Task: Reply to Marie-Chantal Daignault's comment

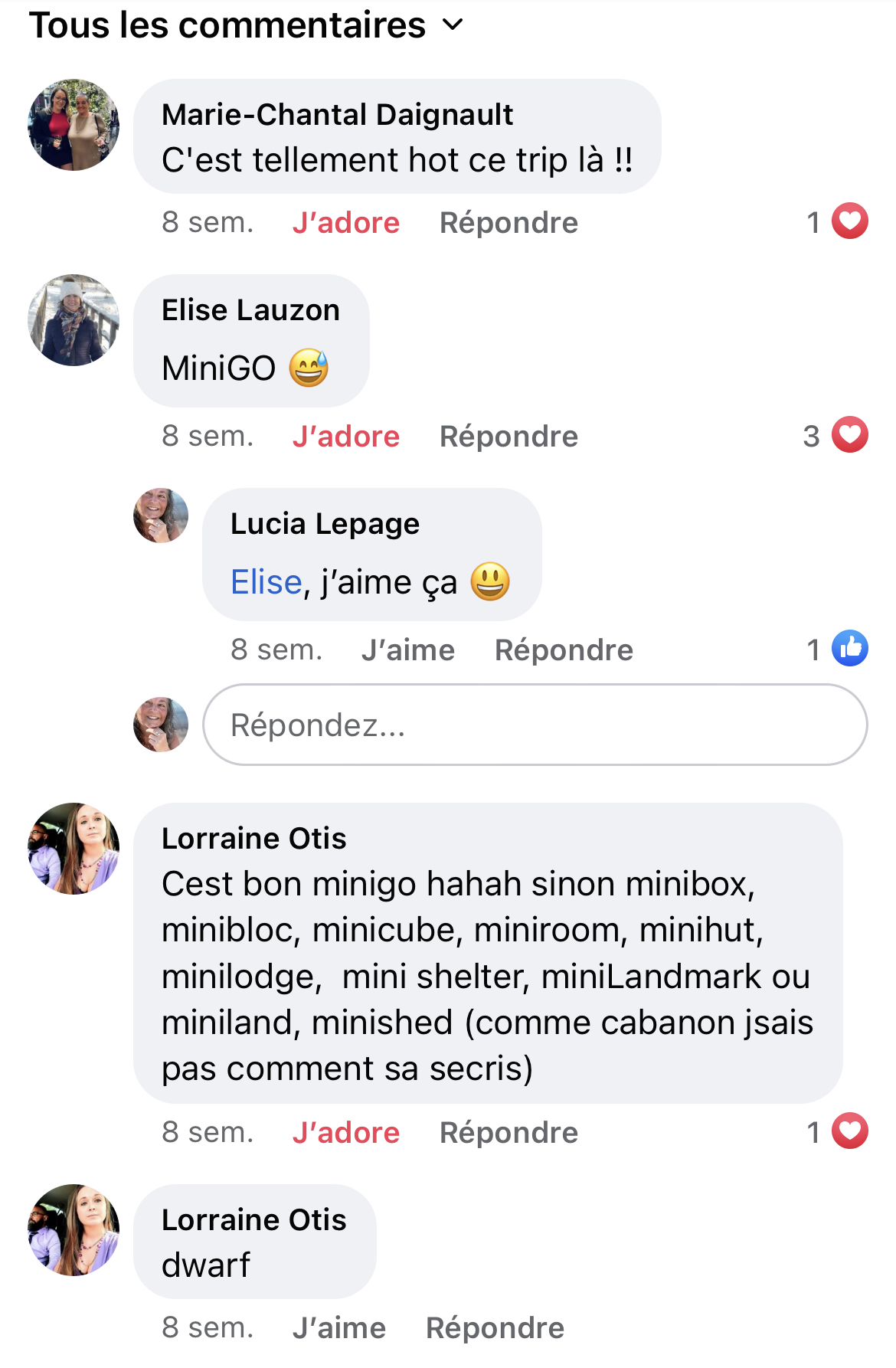Action: (x=508, y=223)
